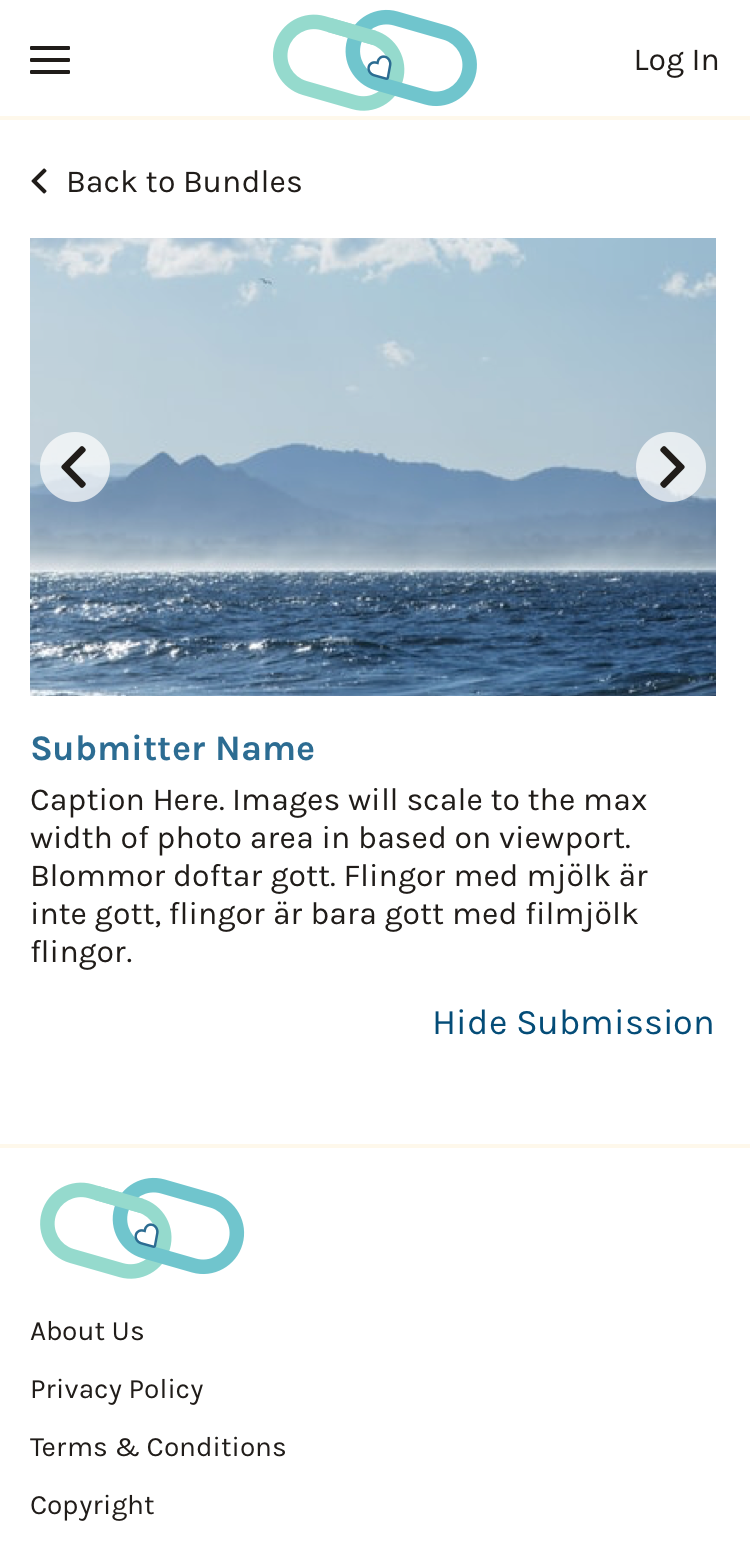The width and height of the screenshot is (750, 1544).
Task: Tap Log In
Action: pyautogui.click(x=676, y=60)
